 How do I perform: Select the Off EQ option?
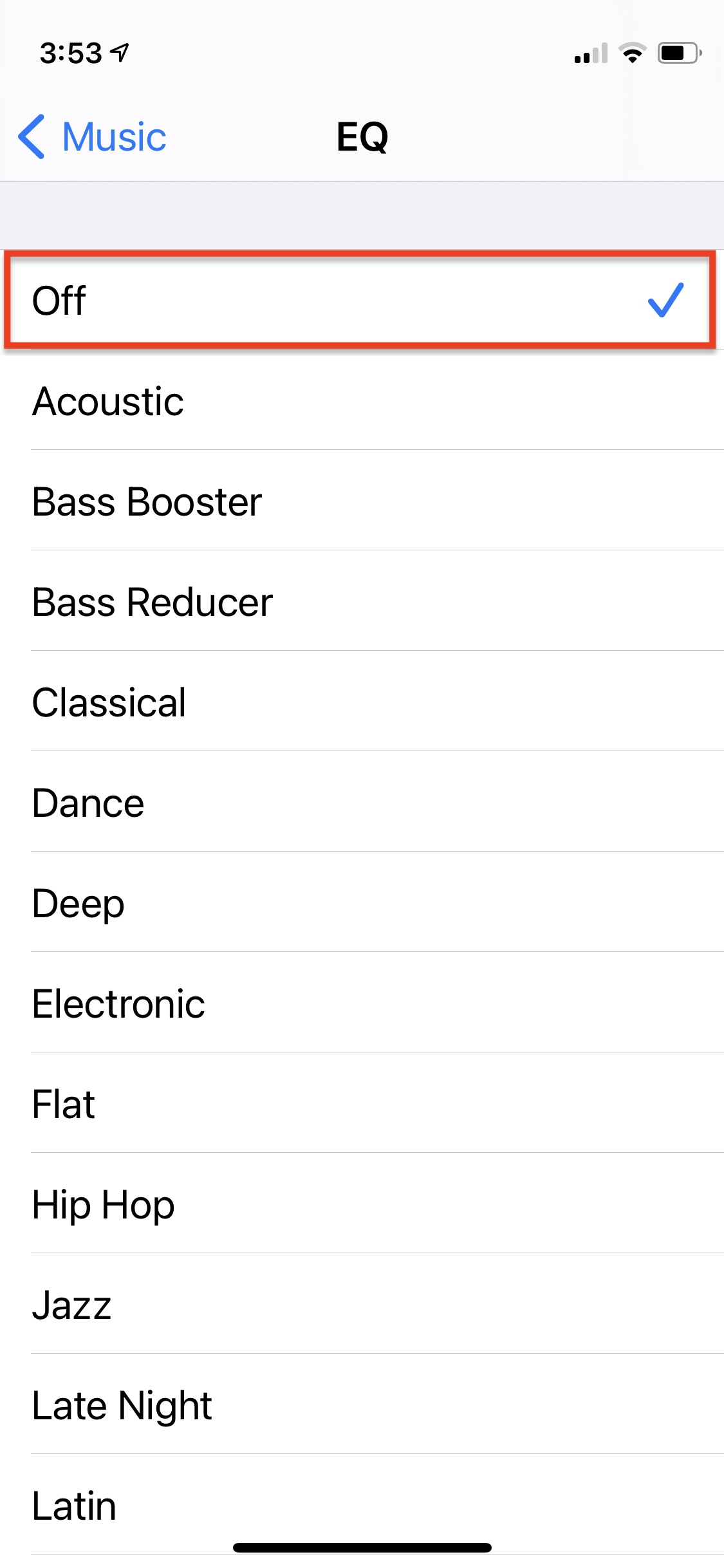[362, 300]
